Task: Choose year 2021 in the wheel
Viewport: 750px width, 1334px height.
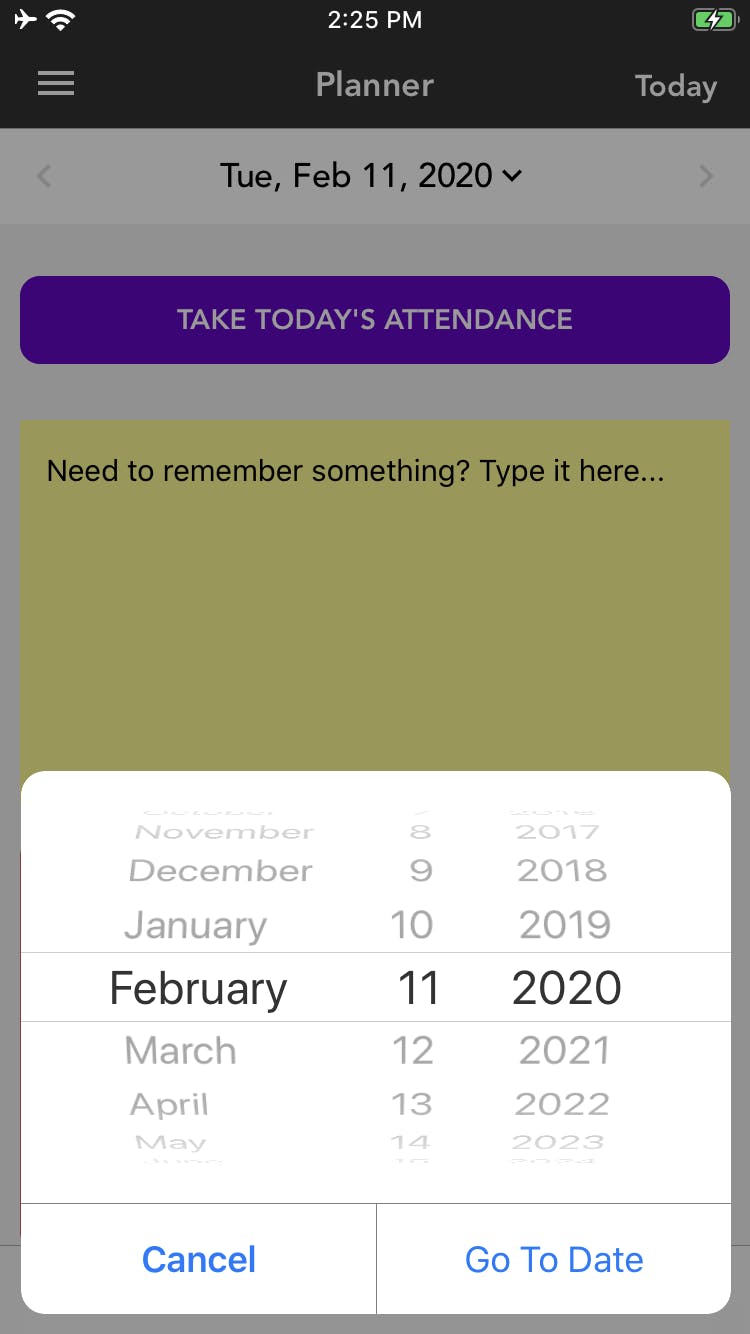Action: pos(564,1051)
